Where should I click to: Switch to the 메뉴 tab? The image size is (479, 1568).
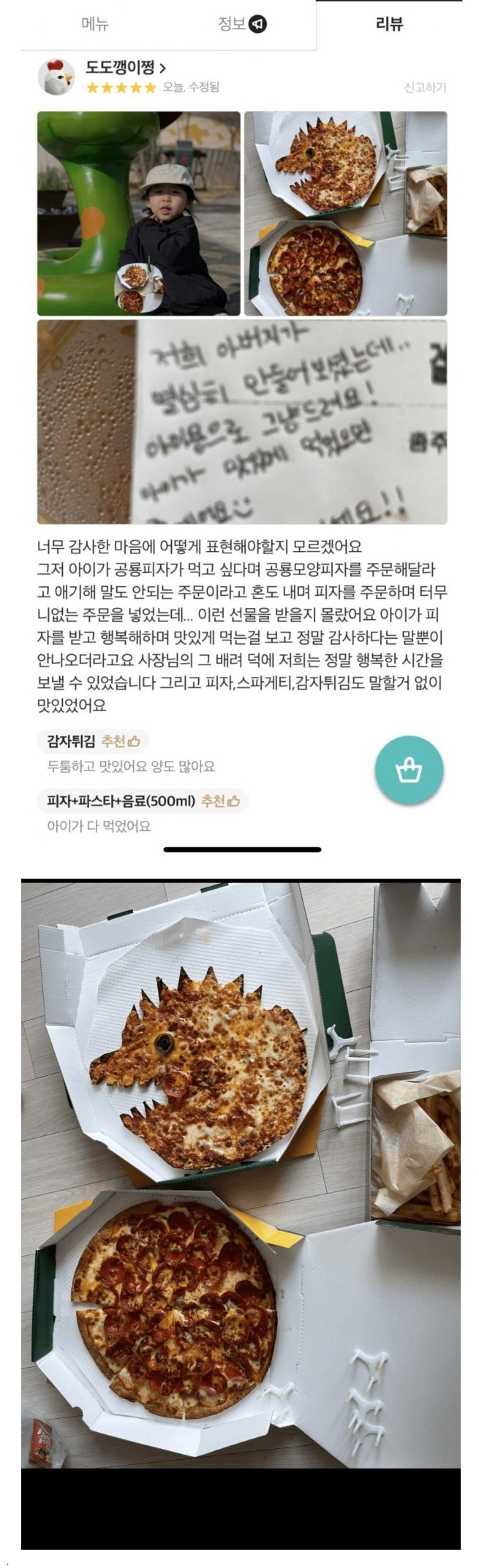click(x=95, y=24)
